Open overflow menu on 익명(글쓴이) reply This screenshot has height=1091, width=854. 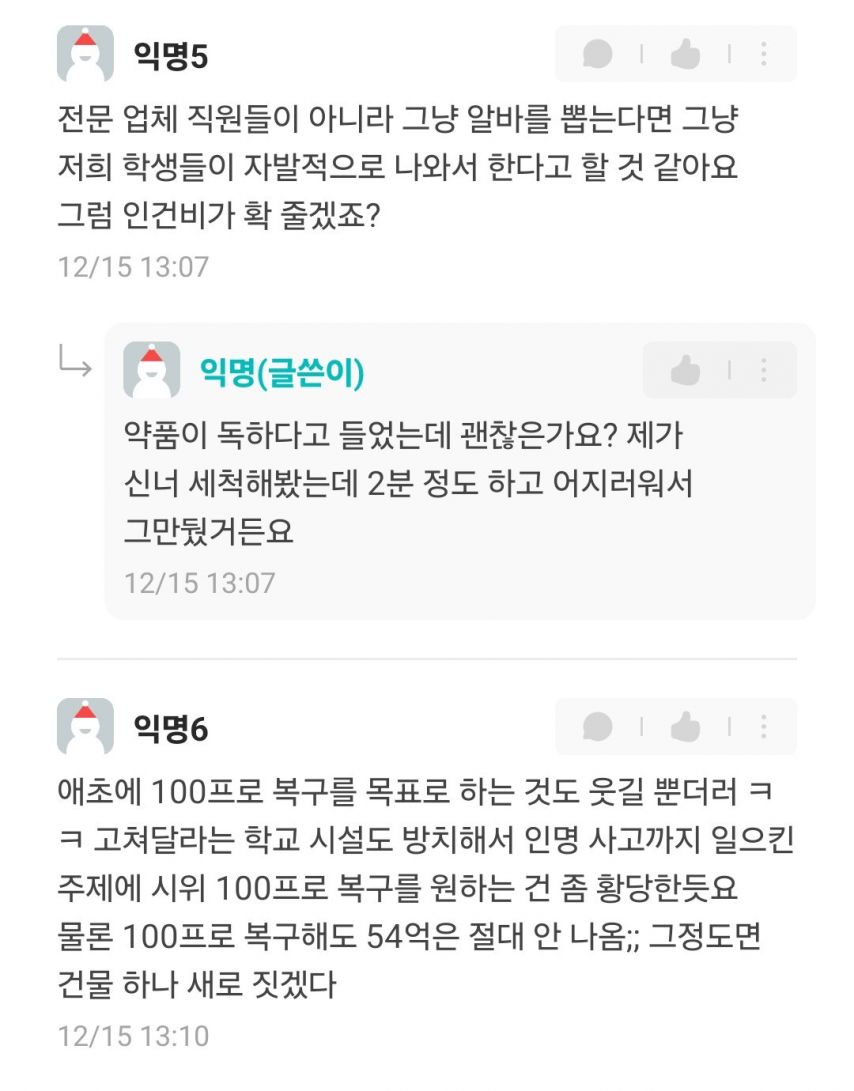[763, 371]
